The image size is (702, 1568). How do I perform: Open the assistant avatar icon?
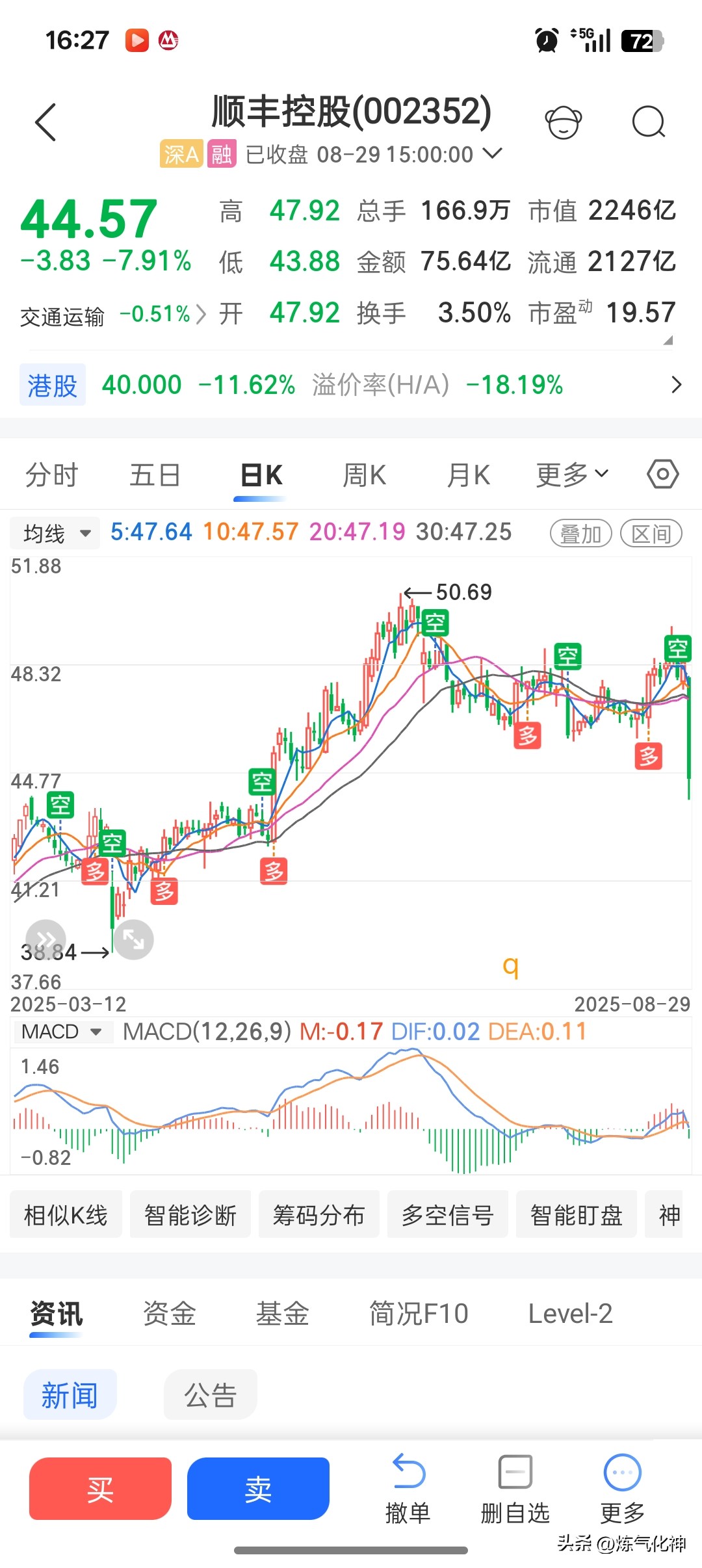563,122
